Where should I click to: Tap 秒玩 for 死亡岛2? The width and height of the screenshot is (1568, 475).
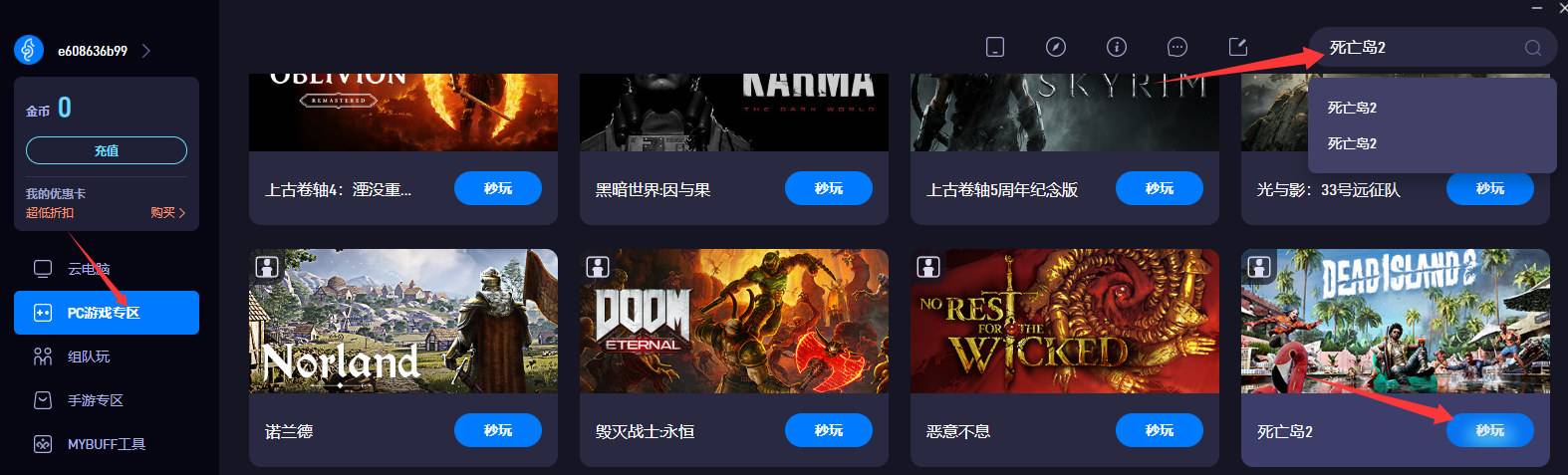click(1489, 430)
